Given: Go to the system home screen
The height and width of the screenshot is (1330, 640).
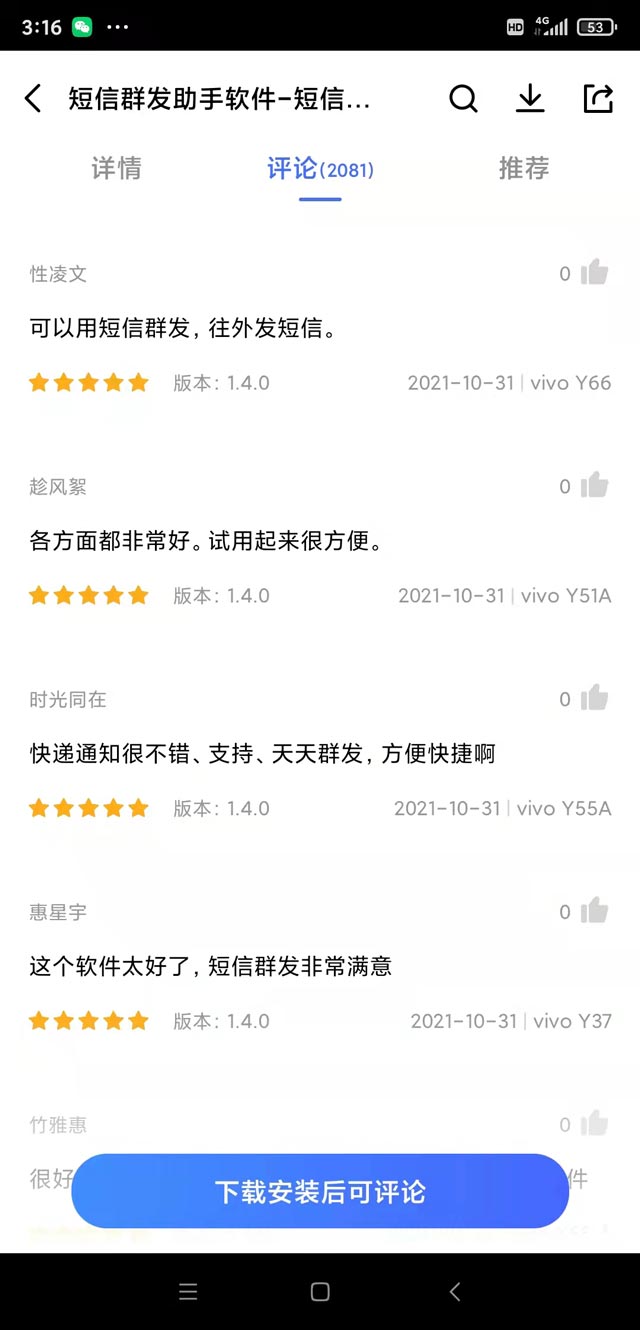Looking at the screenshot, I should (x=320, y=1292).
